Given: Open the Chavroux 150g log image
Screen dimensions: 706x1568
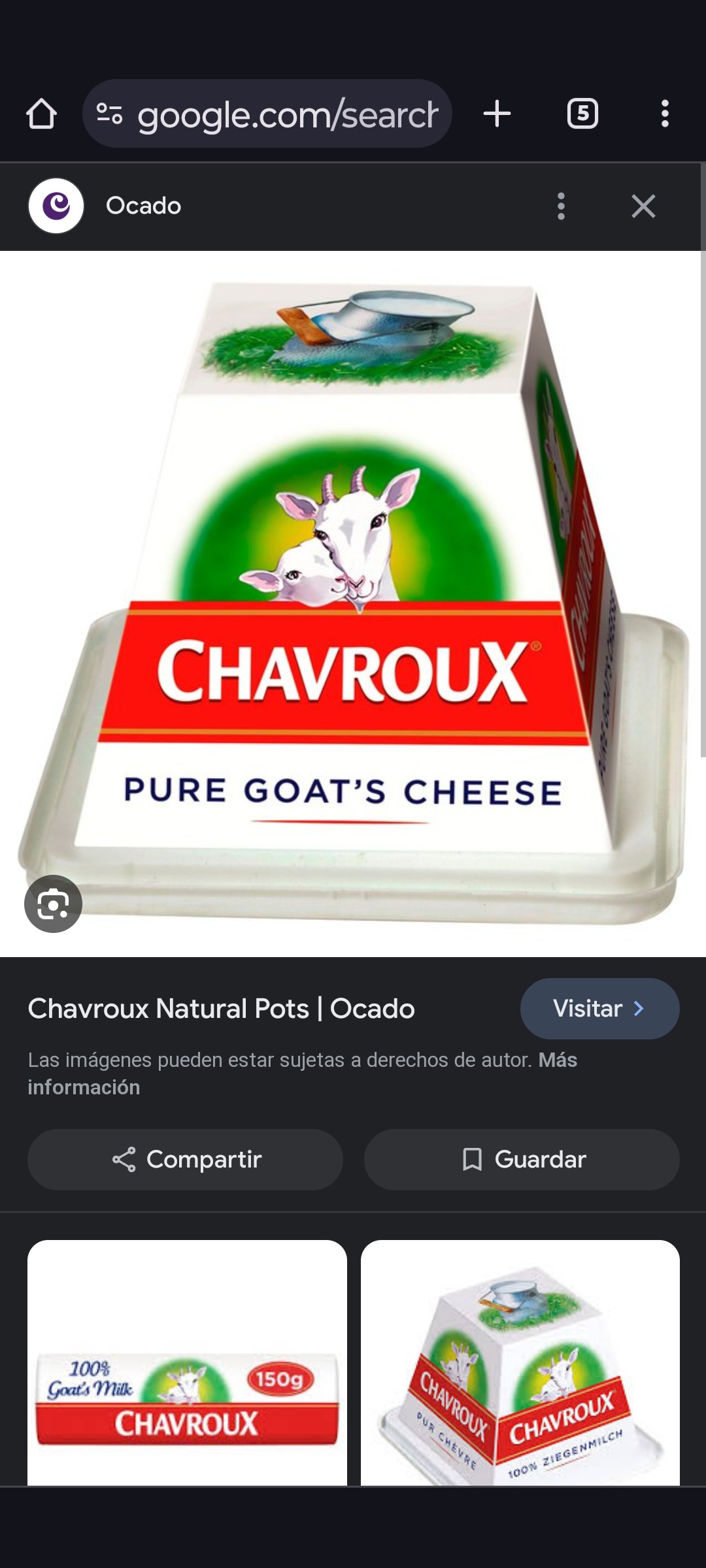Looking at the screenshot, I should click(x=187, y=1362).
